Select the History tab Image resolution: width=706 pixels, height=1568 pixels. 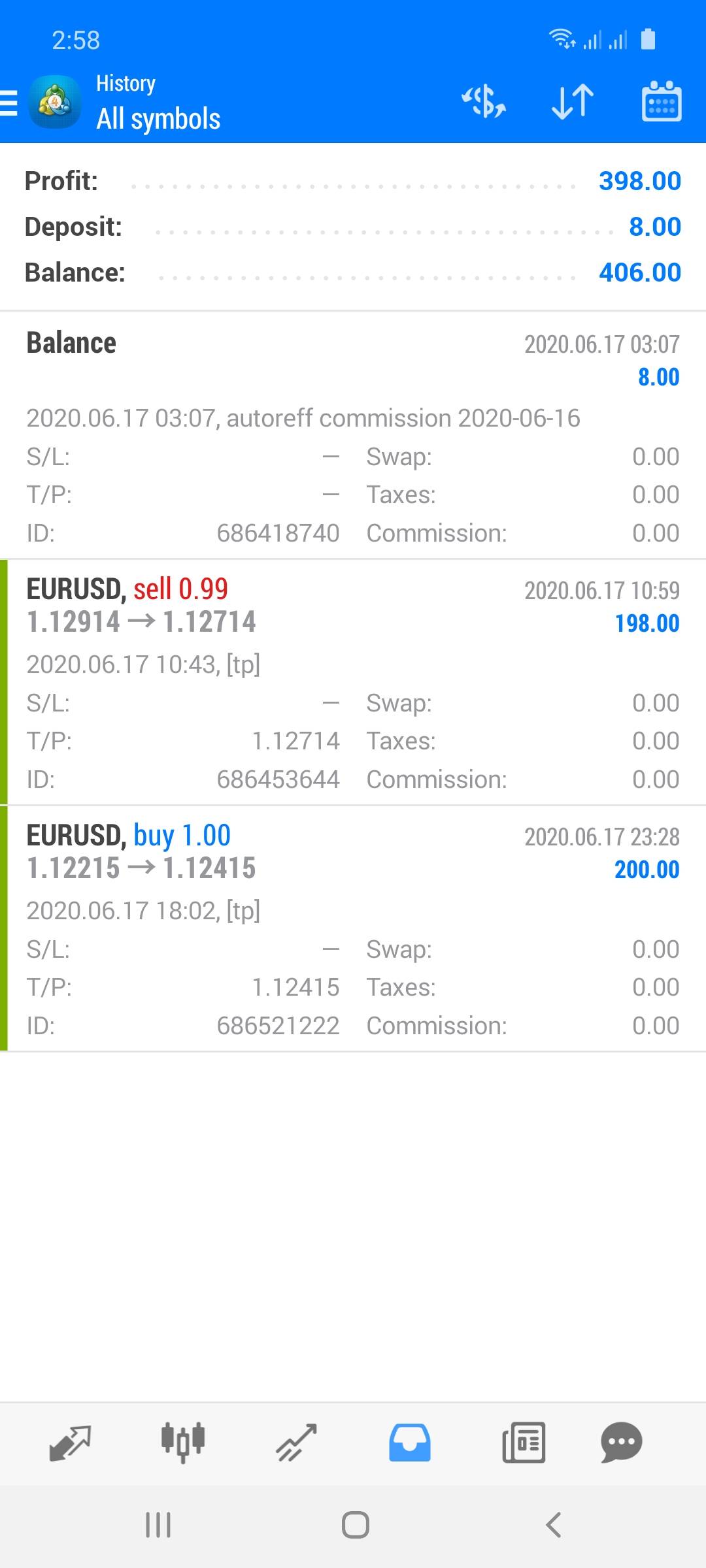tap(410, 1441)
